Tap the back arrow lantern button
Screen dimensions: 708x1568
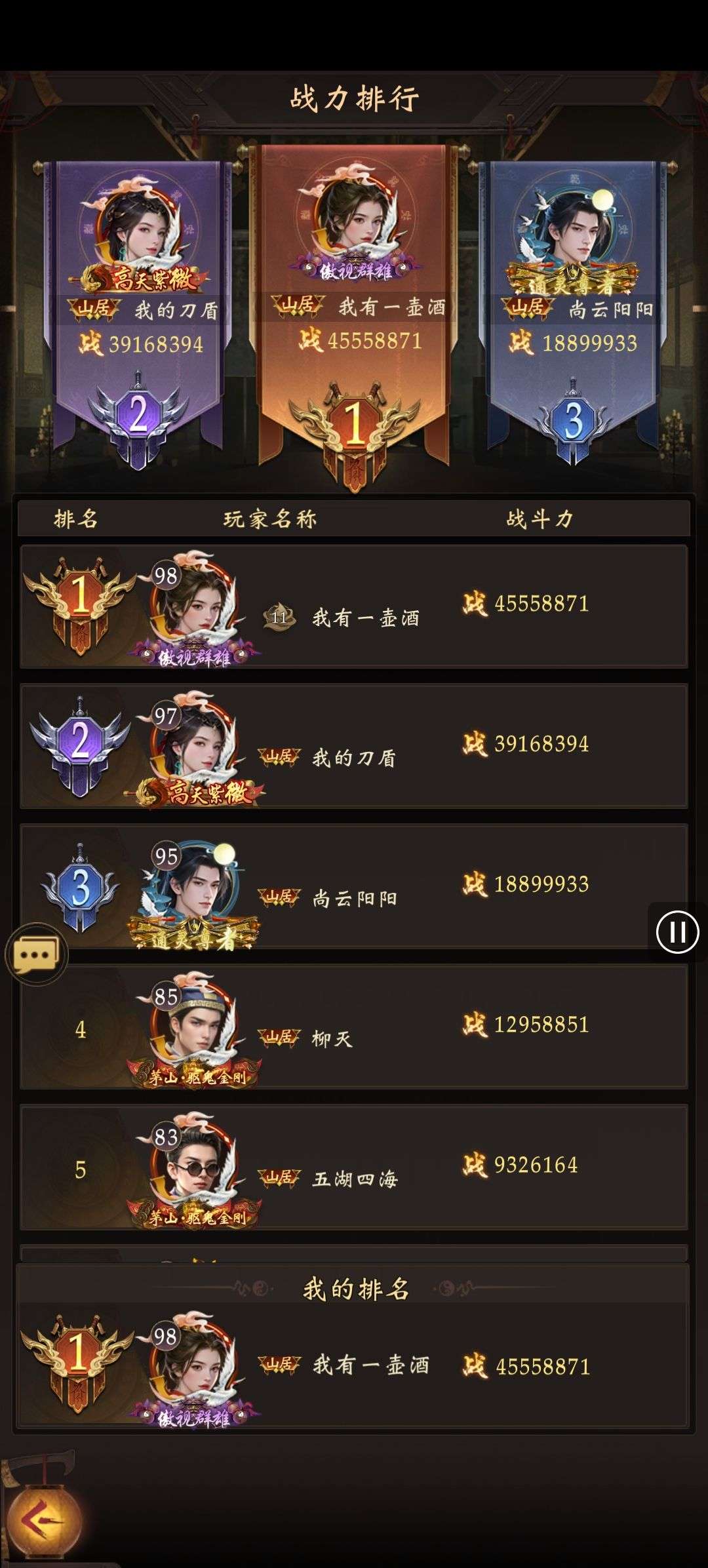(43, 1521)
